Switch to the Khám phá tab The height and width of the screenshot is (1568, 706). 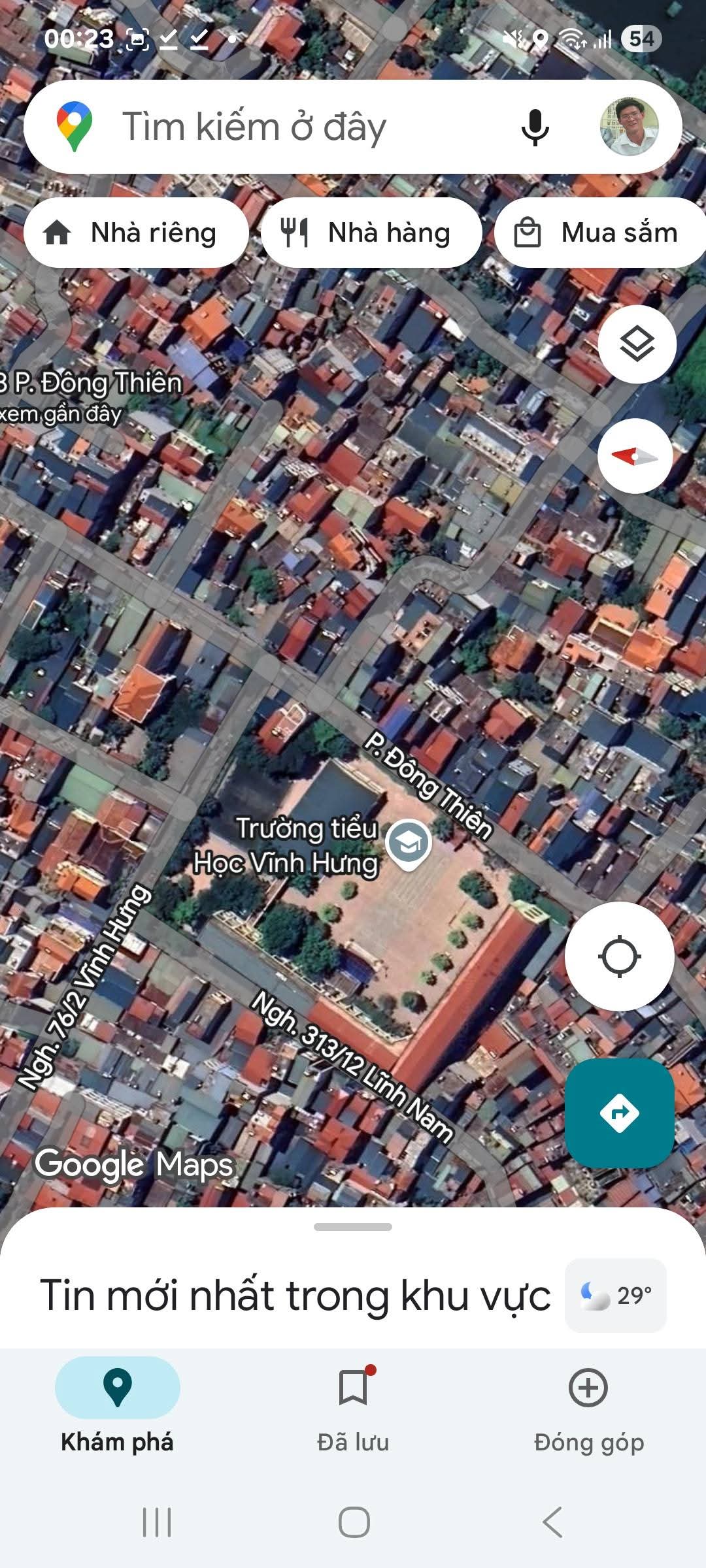click(x=118, y=1404)
